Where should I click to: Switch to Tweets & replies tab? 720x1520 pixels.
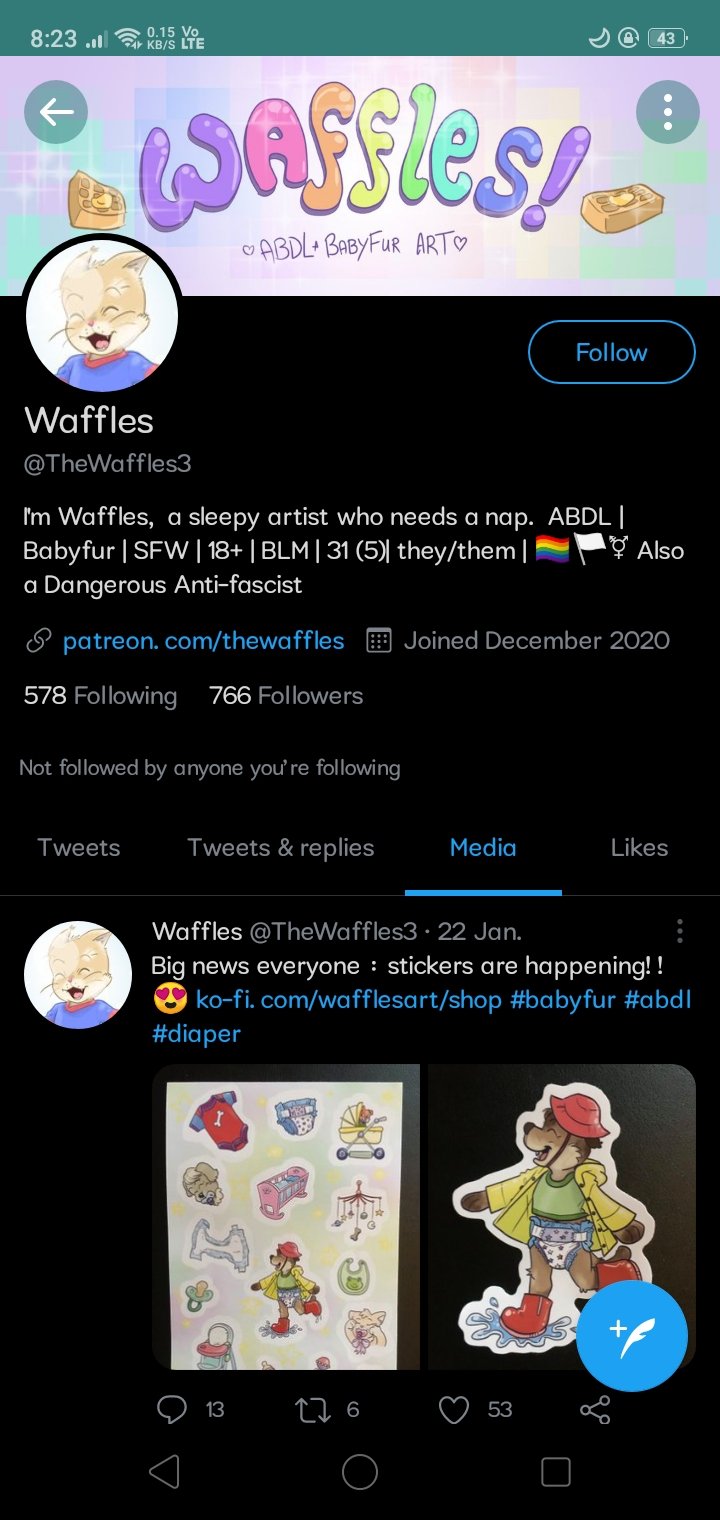[280, 848]
